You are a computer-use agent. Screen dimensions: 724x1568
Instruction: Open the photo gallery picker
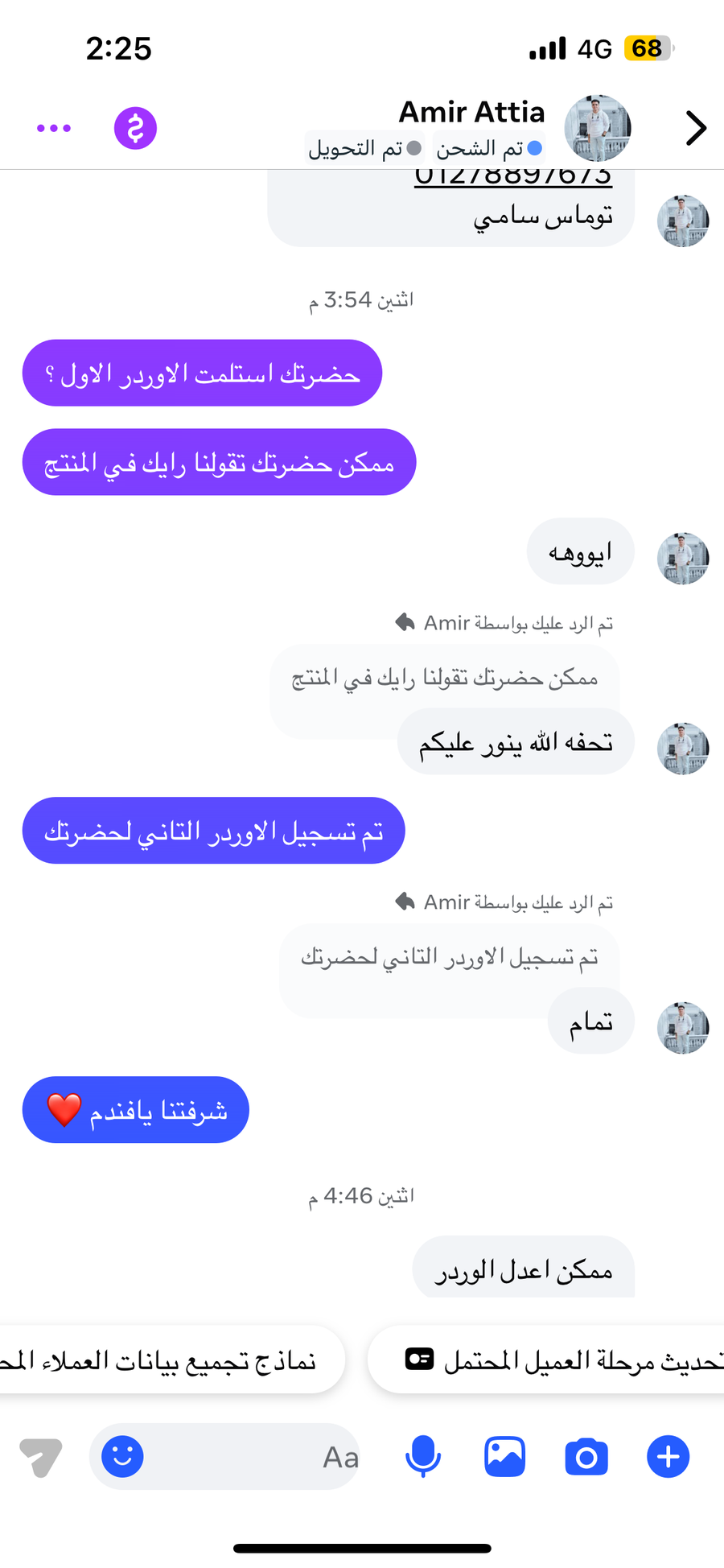pos(504,1456)
